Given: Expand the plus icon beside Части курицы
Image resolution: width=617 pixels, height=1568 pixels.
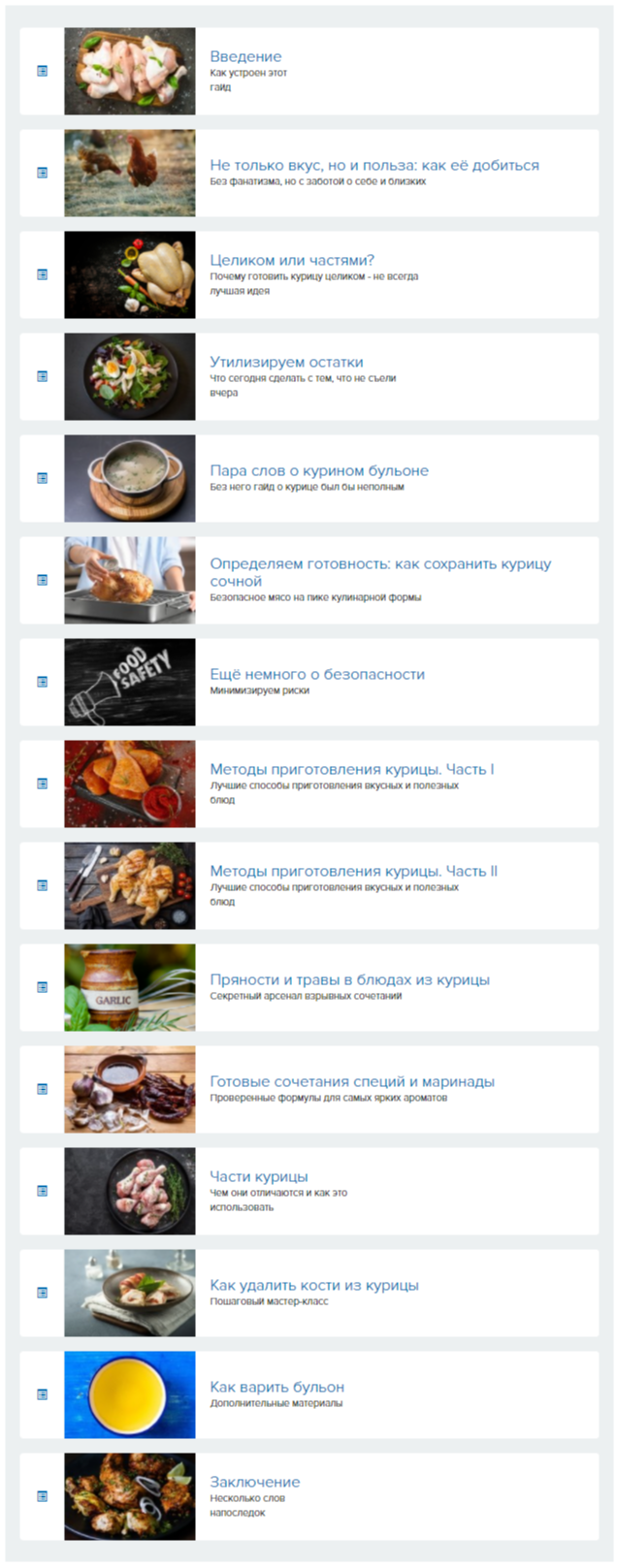Looking at the screenshot, I should [x=42, y=1191].
